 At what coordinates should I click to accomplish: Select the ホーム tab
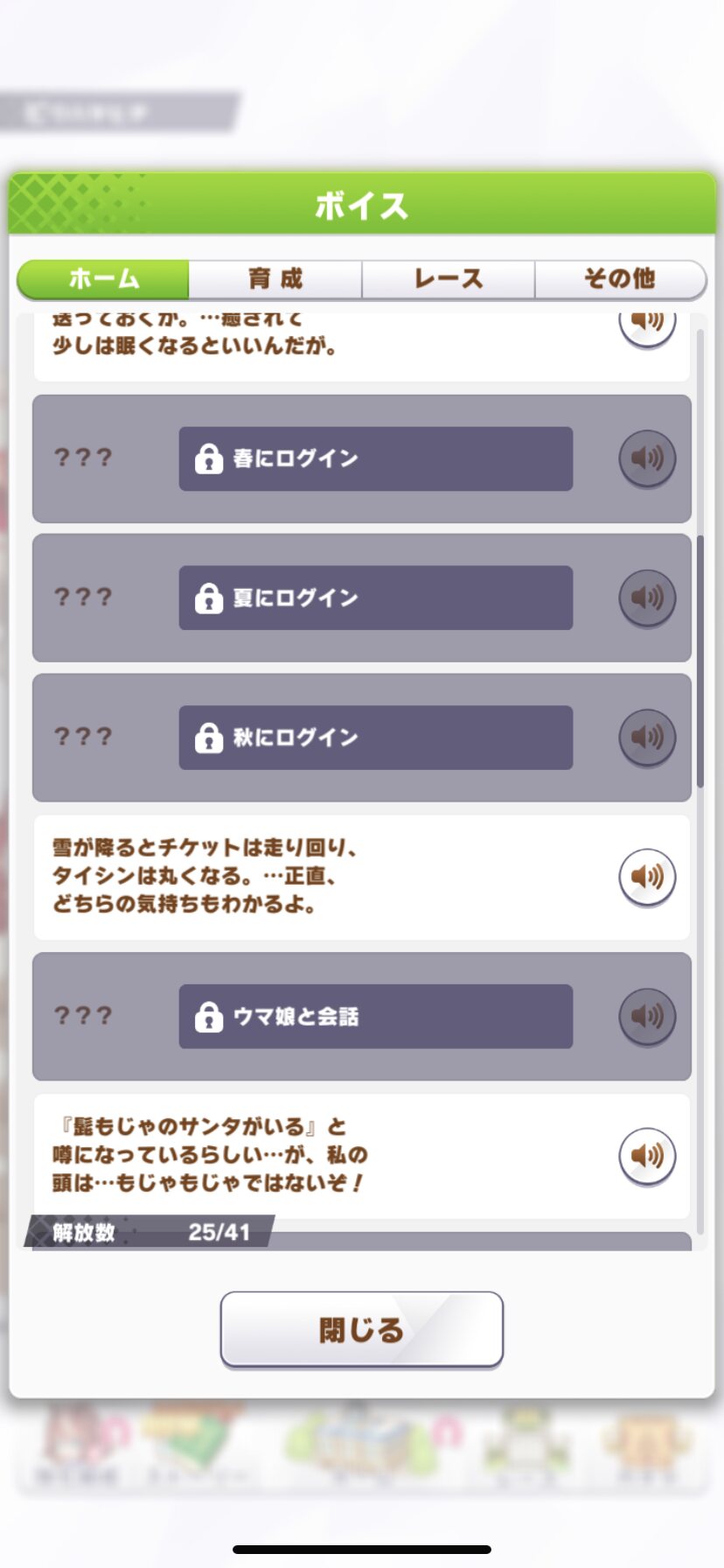pos(103,279)
